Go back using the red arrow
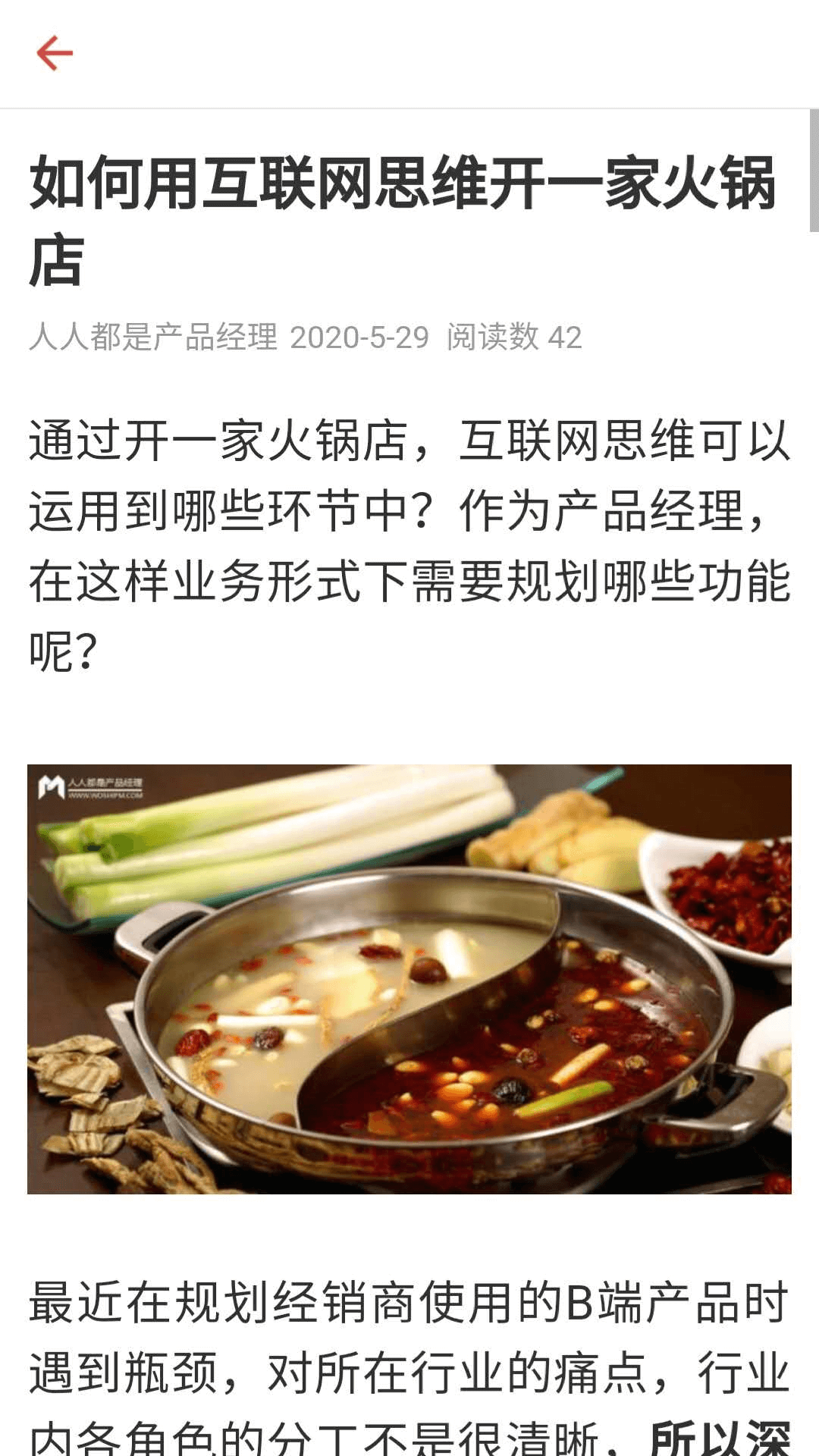 pos(55,53)
